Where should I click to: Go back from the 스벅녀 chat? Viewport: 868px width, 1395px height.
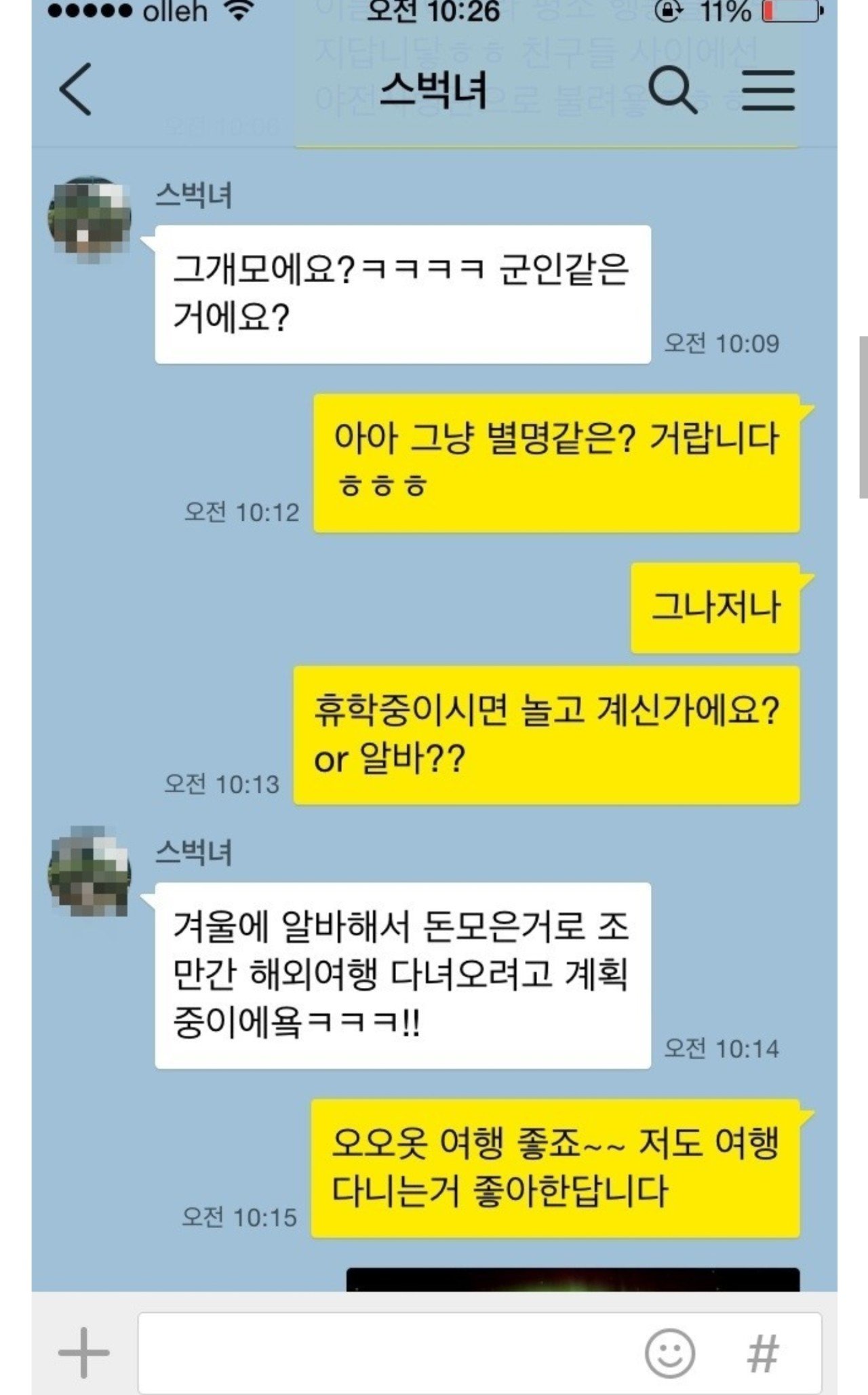[x=76, y=90]
